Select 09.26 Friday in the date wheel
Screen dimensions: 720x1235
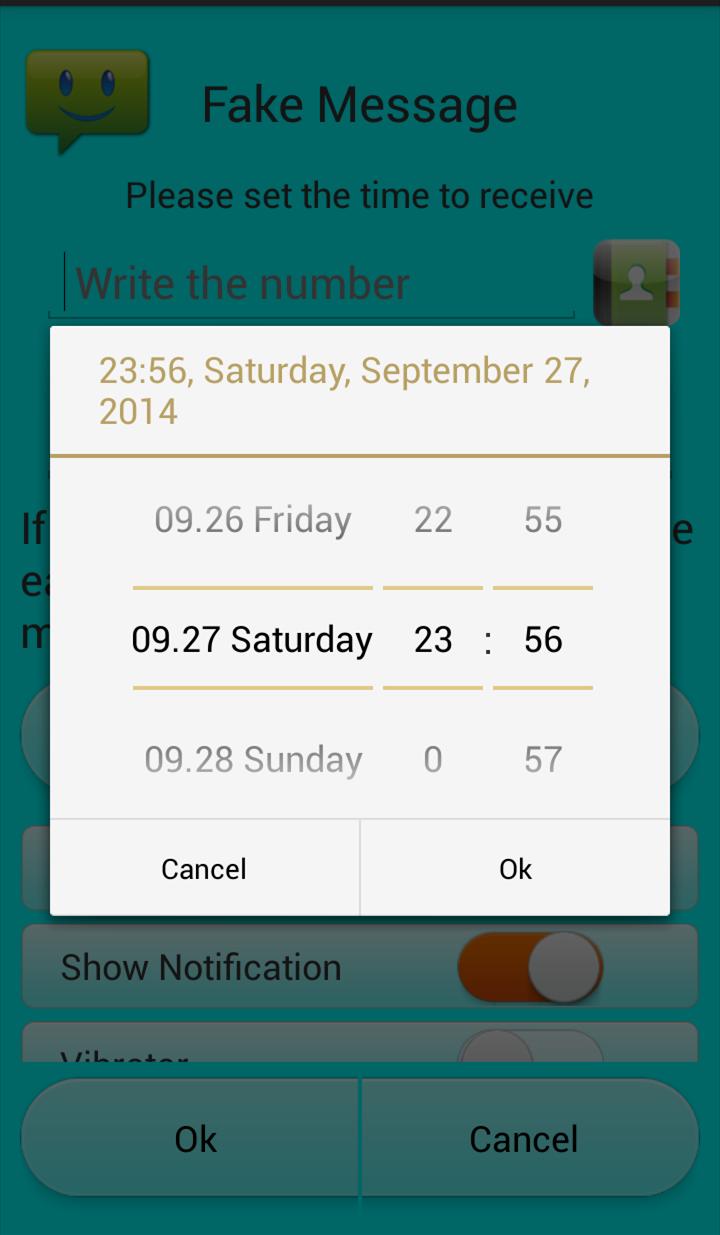[252, 520]
